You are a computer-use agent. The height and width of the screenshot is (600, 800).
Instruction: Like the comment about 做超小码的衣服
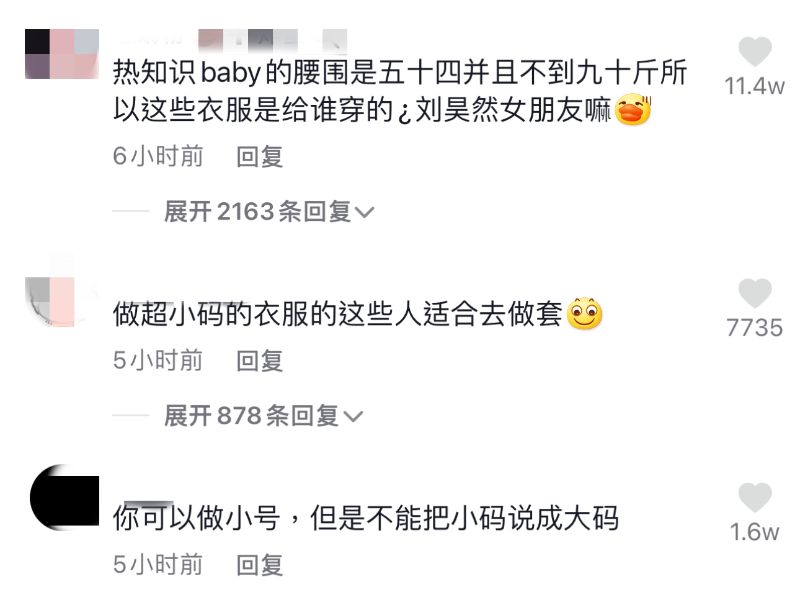point(754,294)
